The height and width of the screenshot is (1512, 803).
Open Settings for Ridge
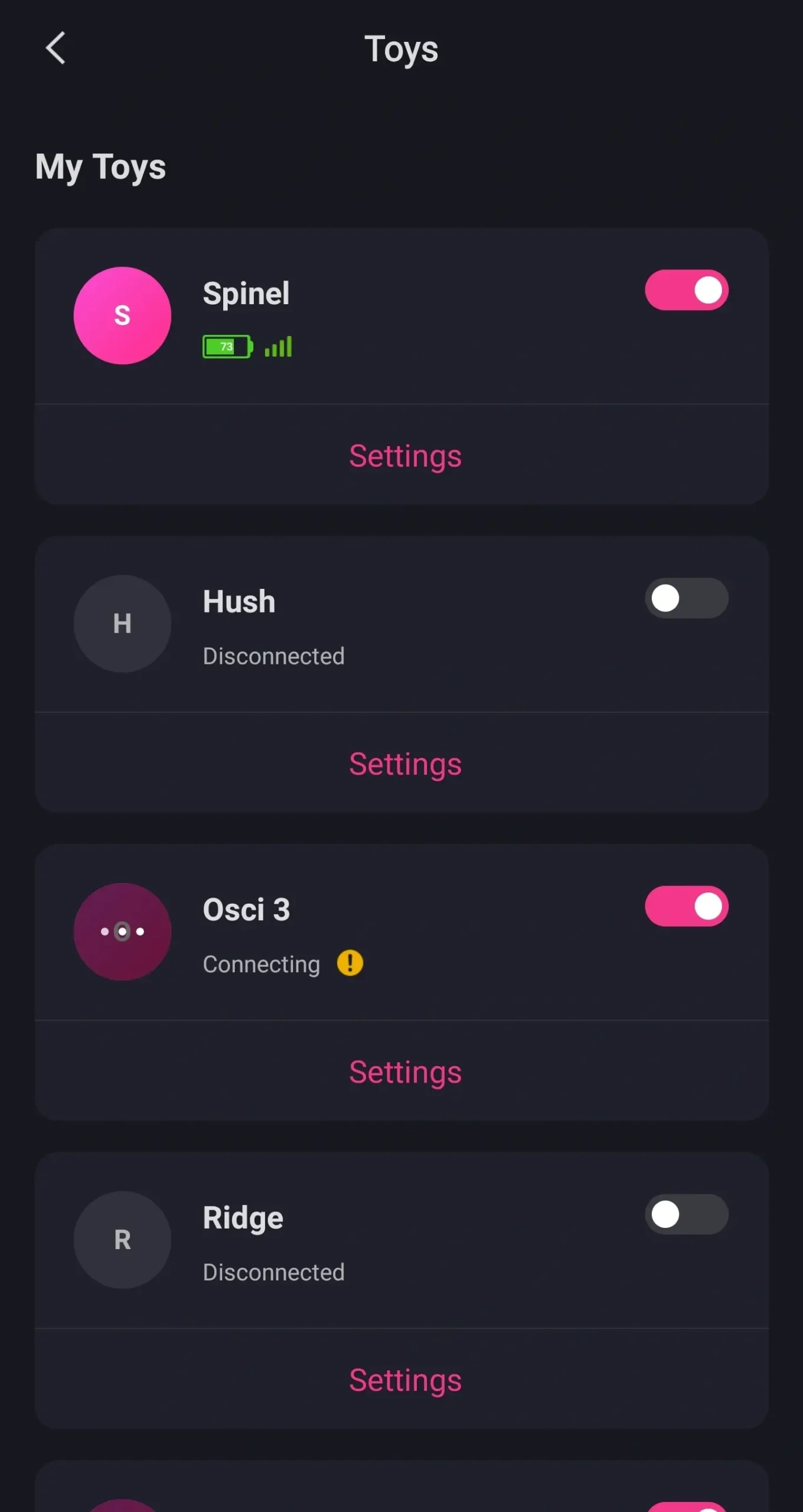405,1380
